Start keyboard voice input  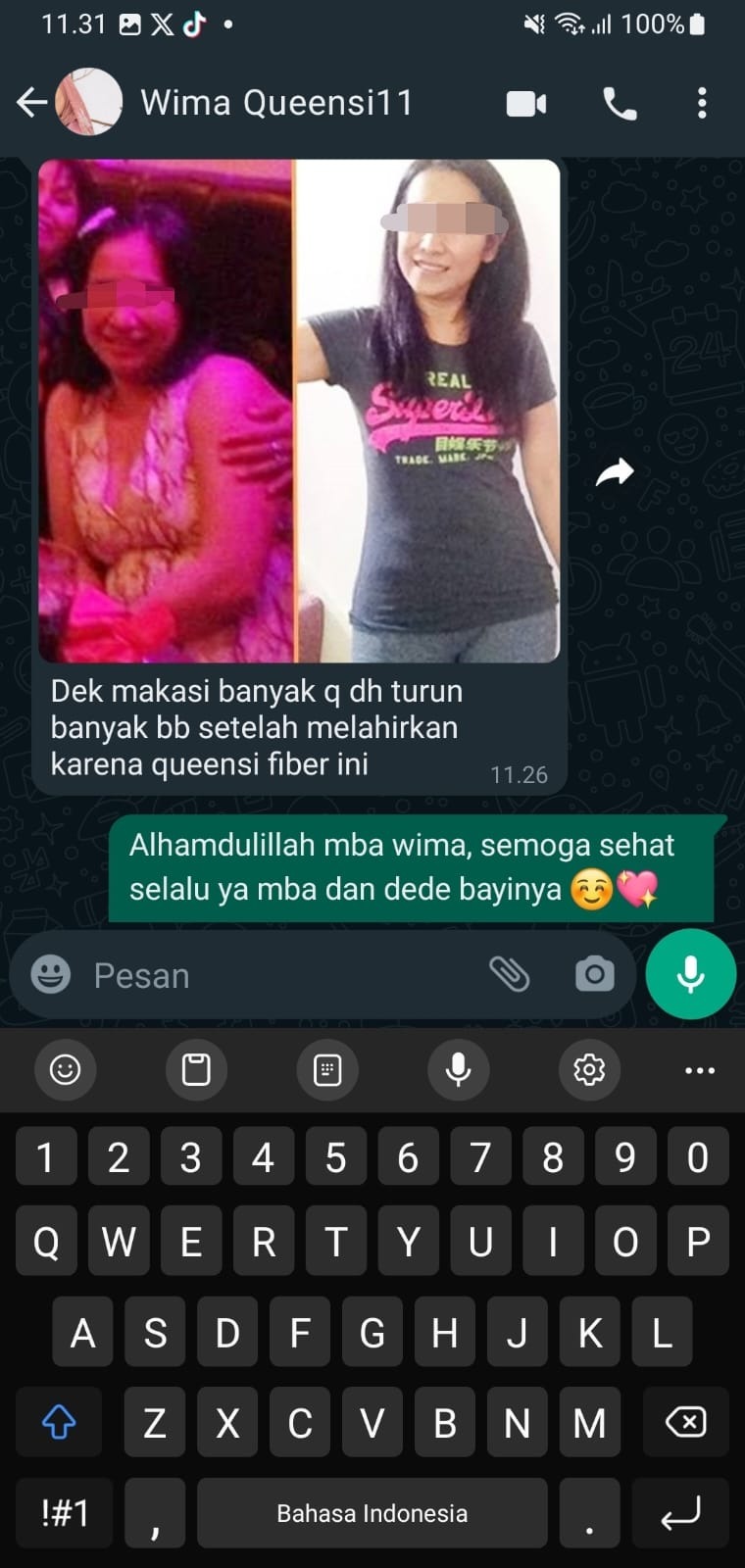458,1070
